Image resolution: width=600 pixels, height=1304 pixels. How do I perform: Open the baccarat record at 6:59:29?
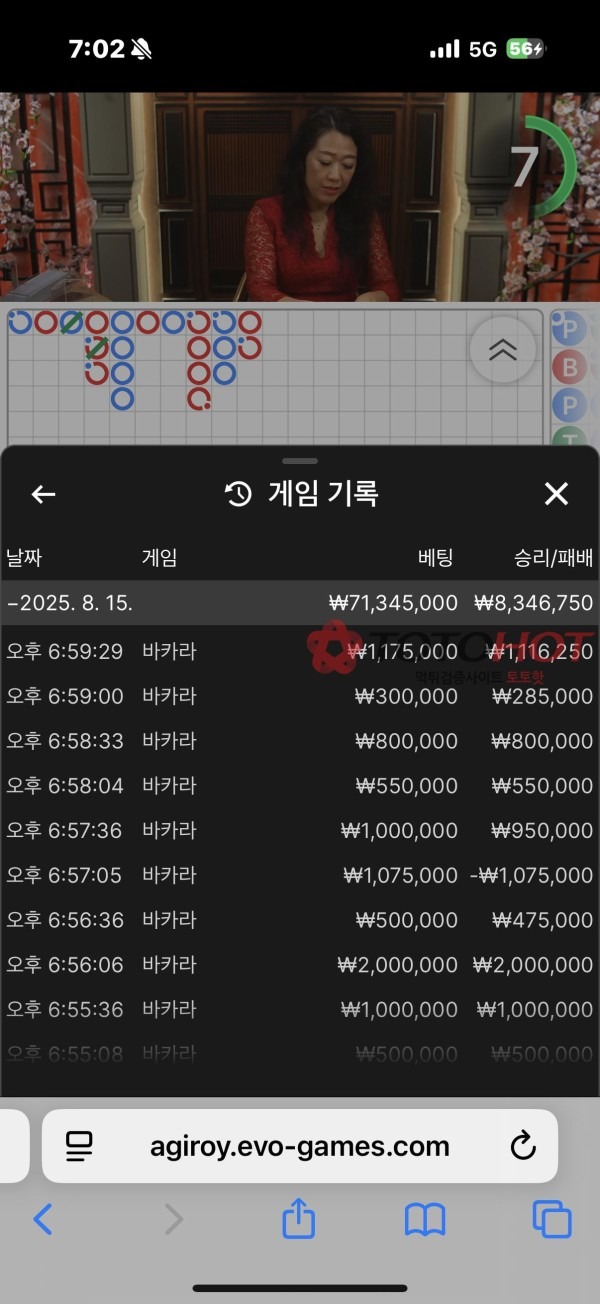(300, 652)
